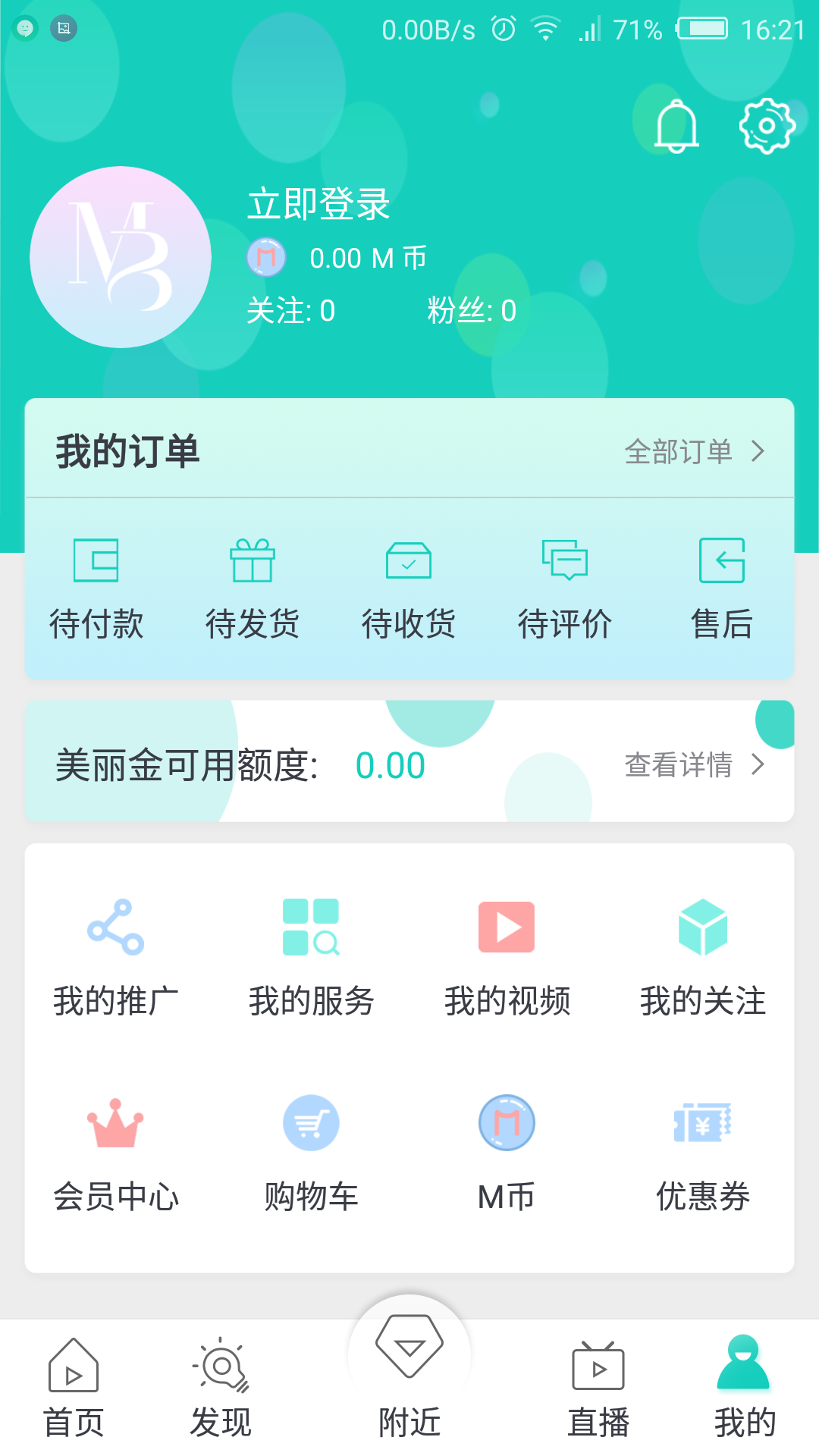Tap 立即登录 to log in
The width and height of the screenshot is (819, 1456).
319,204
